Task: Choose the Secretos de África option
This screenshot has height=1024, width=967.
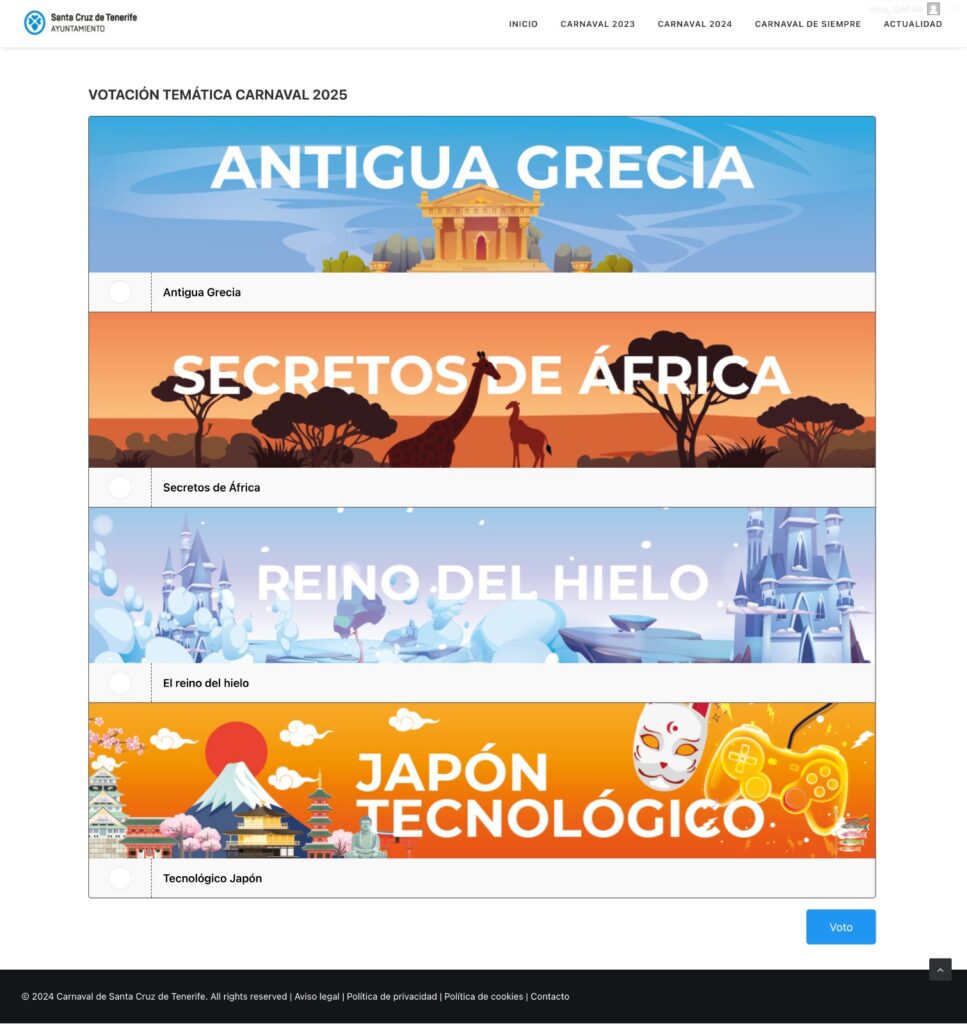Action: tap(120, 487)
